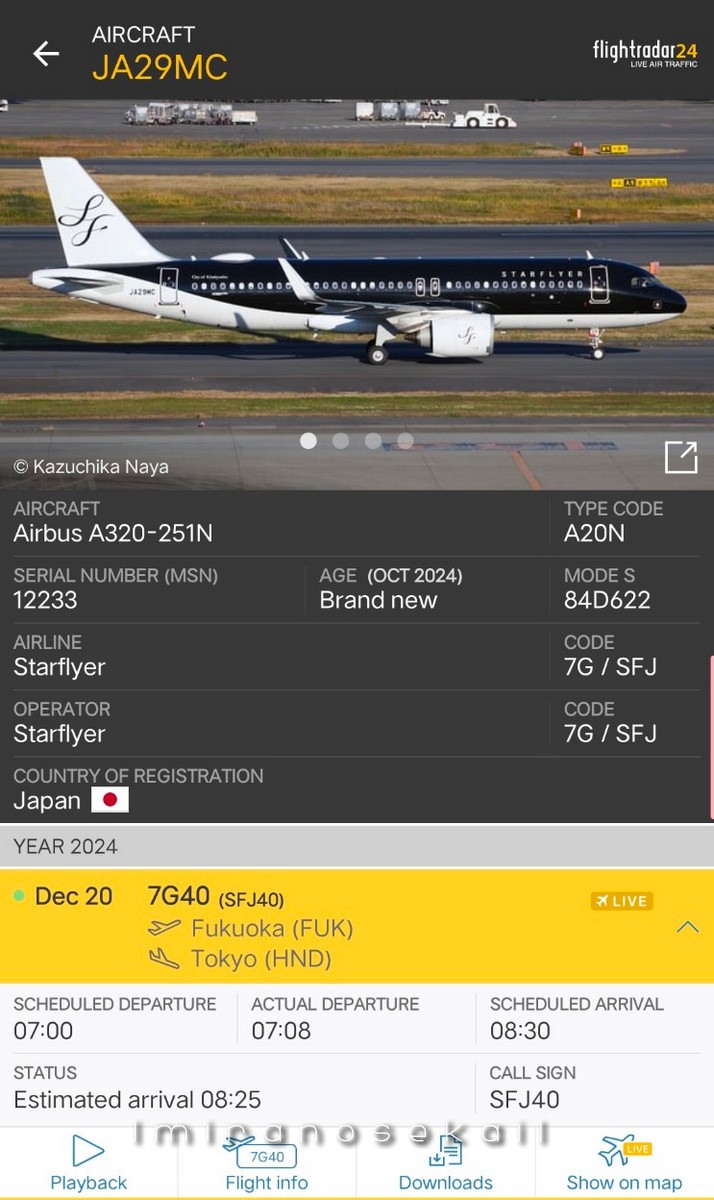Go back using the top-left arrow

[x=46, y=53]
